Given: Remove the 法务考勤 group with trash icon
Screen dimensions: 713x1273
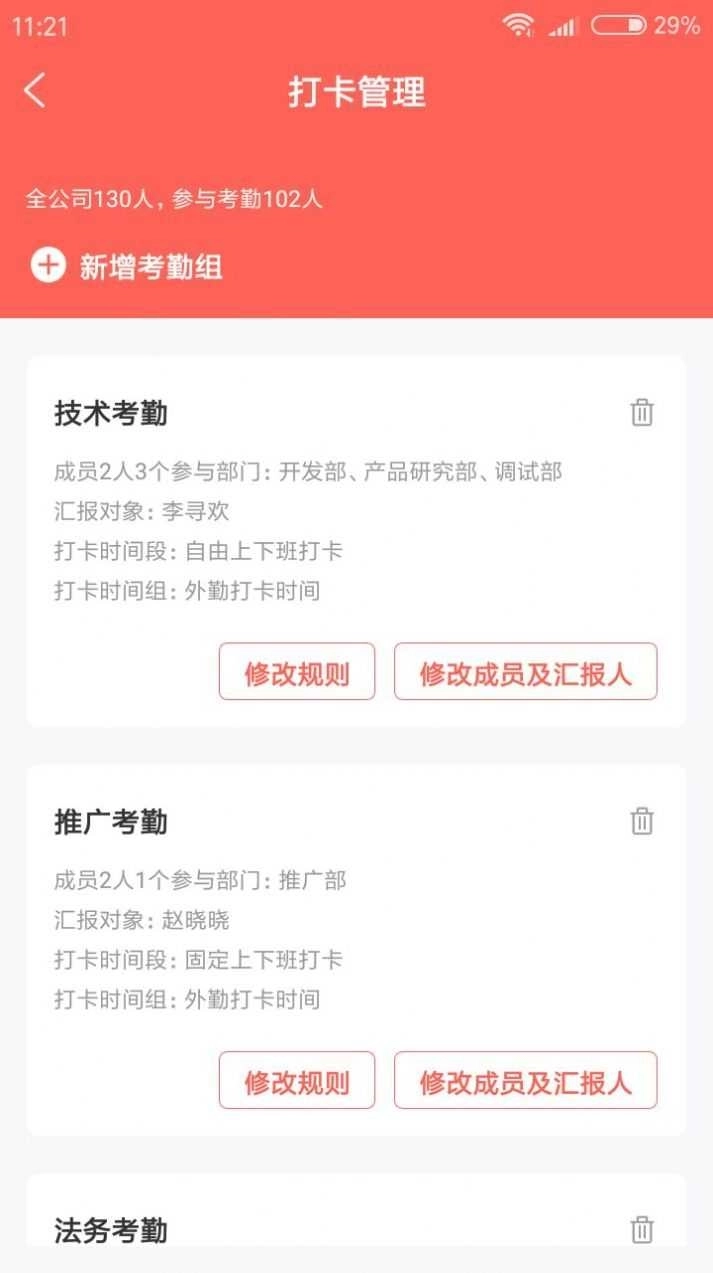Looking at the screenshot, I should [642, 1229].
